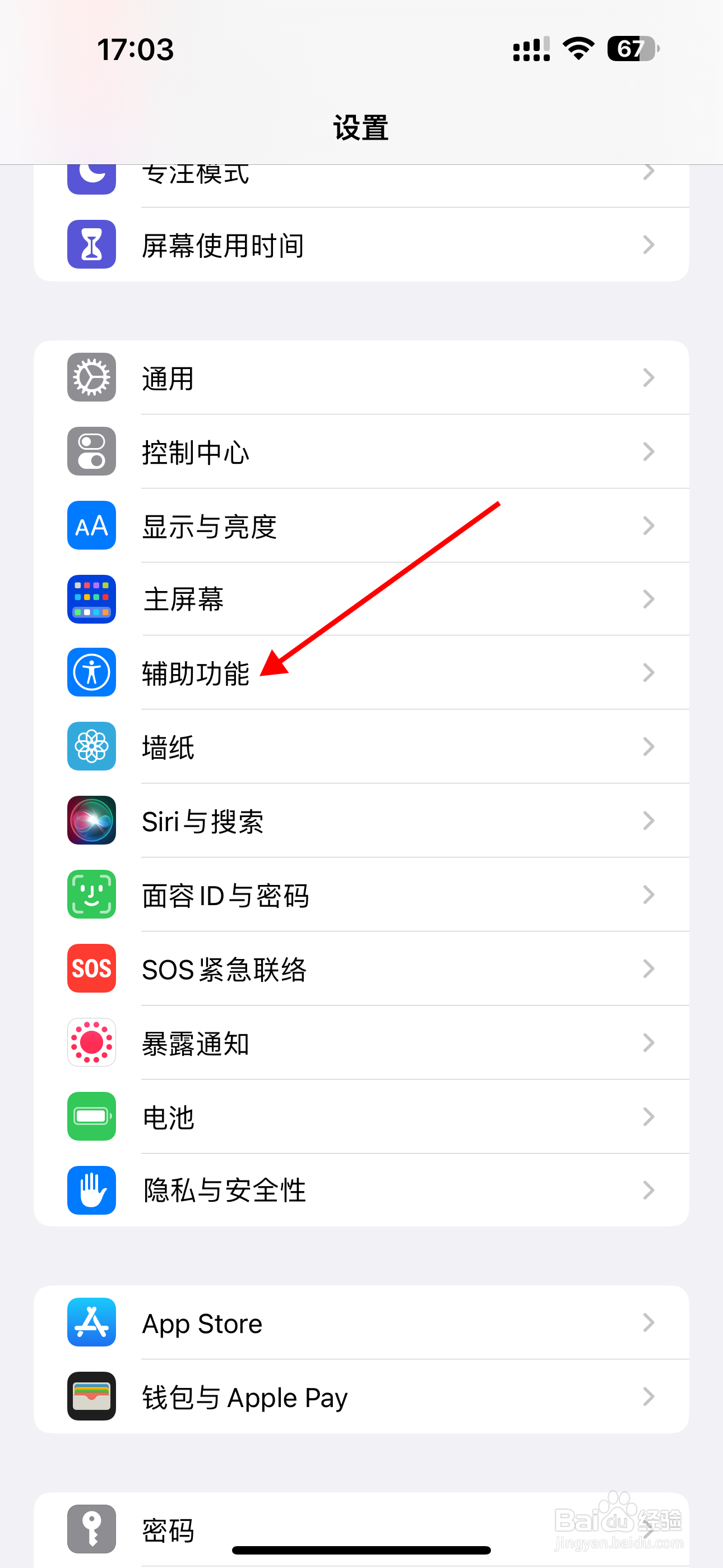Tap the SOS 紧急联络 red icon
The height and width of the screenshot is (1568, 723).
coord(91,969)
